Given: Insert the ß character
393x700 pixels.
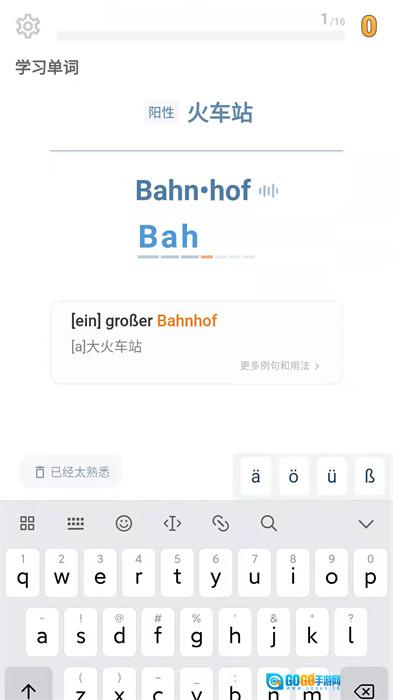Looking at the screenshot, I should (370, 476).
